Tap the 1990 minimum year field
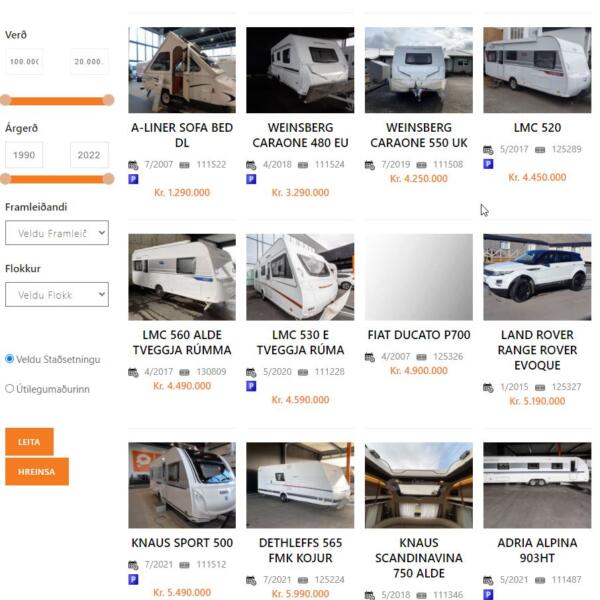This screenshot has width=600, height=600. point(24,155)
